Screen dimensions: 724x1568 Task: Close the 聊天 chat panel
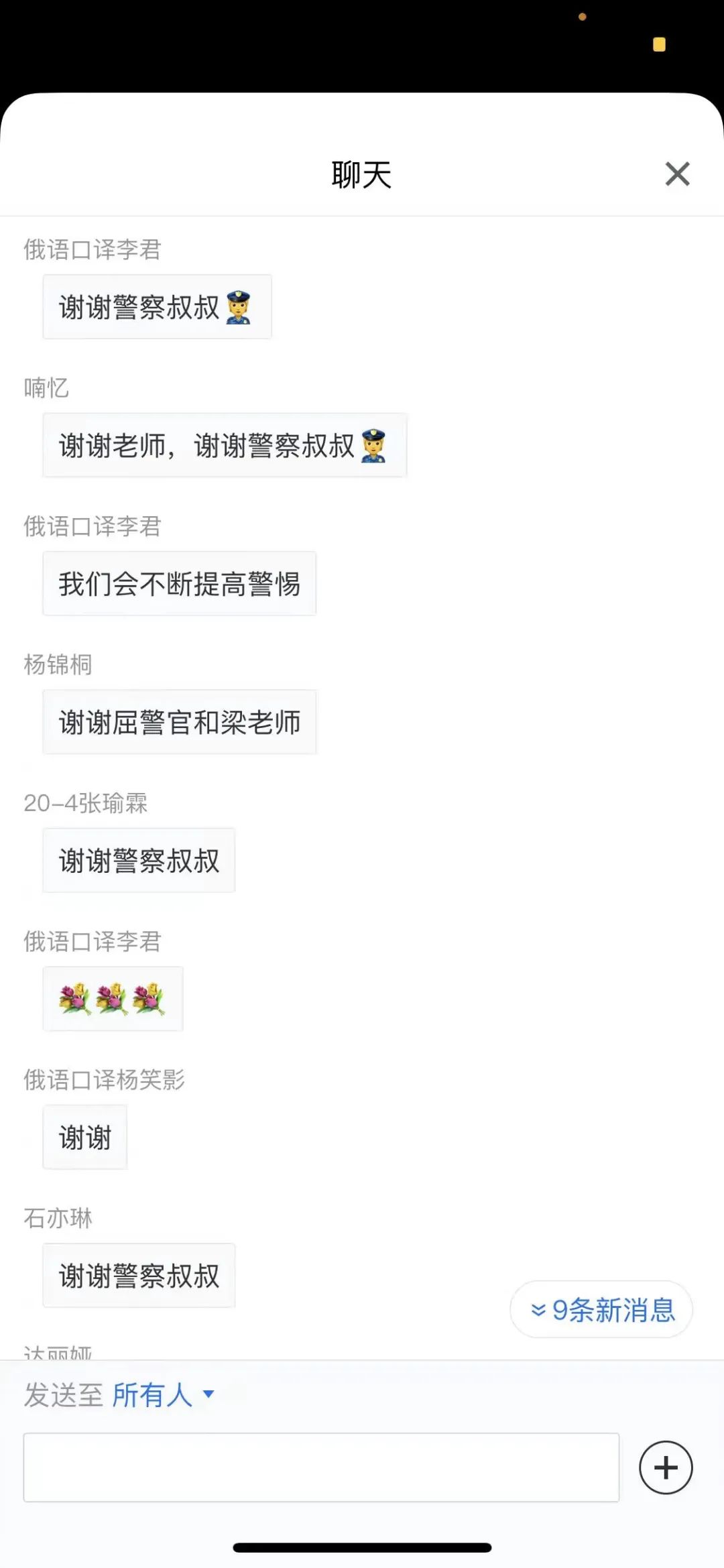pos(677,174)
